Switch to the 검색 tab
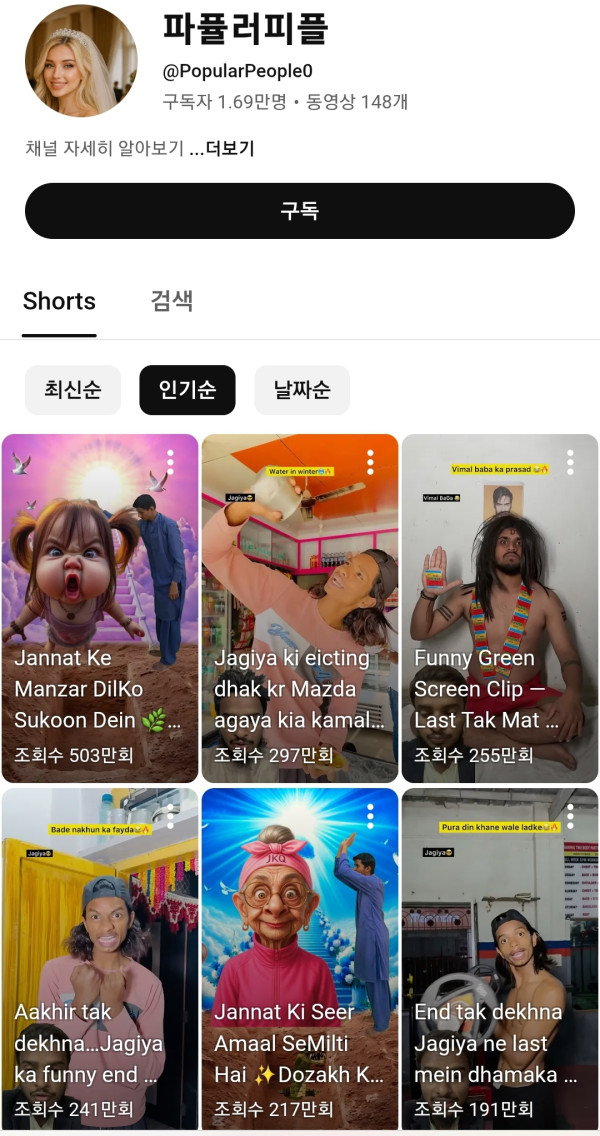The height and width of the screenshot is (1136, 600). tap(171, 301)
